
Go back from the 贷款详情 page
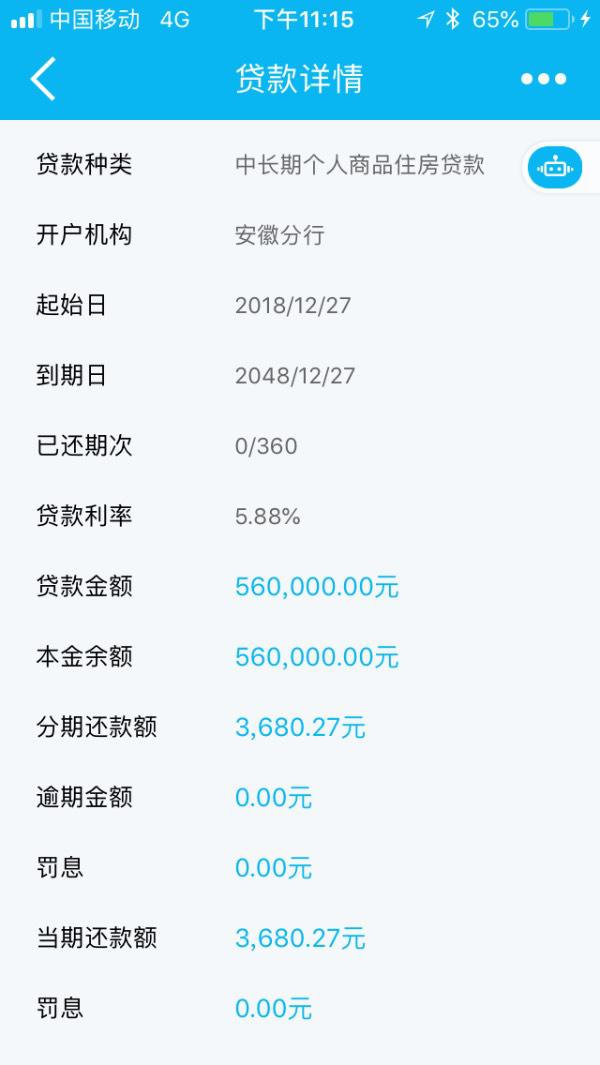[x=42, y=79]
